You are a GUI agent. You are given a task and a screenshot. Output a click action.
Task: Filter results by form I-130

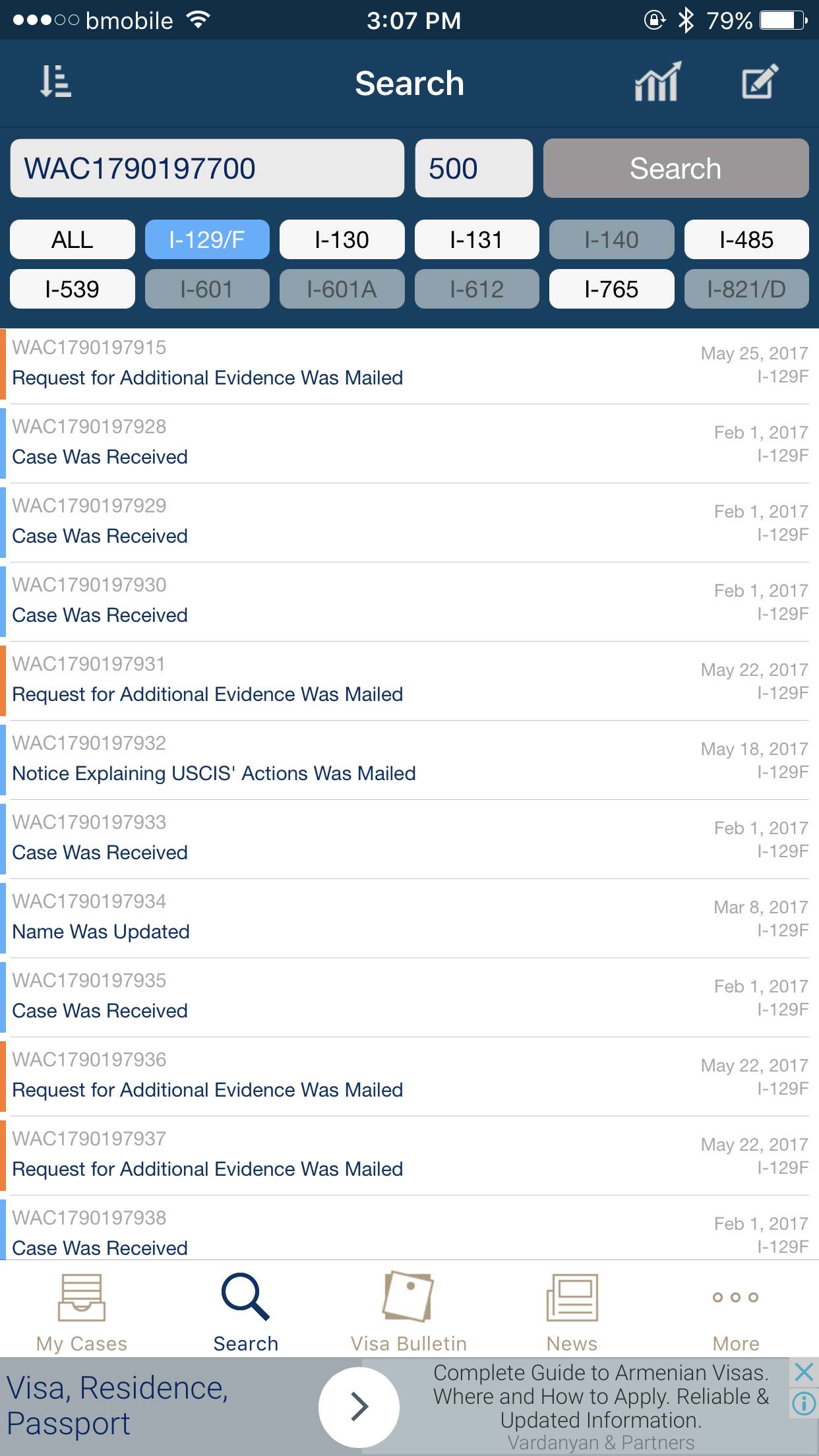click(x=342, y=239)
